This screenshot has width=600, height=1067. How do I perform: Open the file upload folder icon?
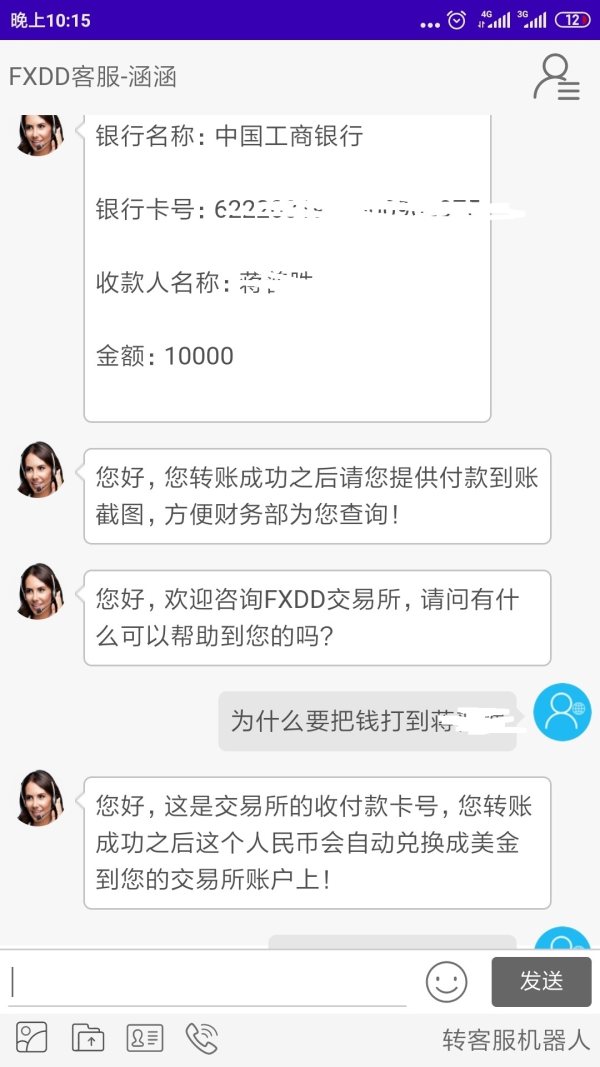coord(88,1038)
